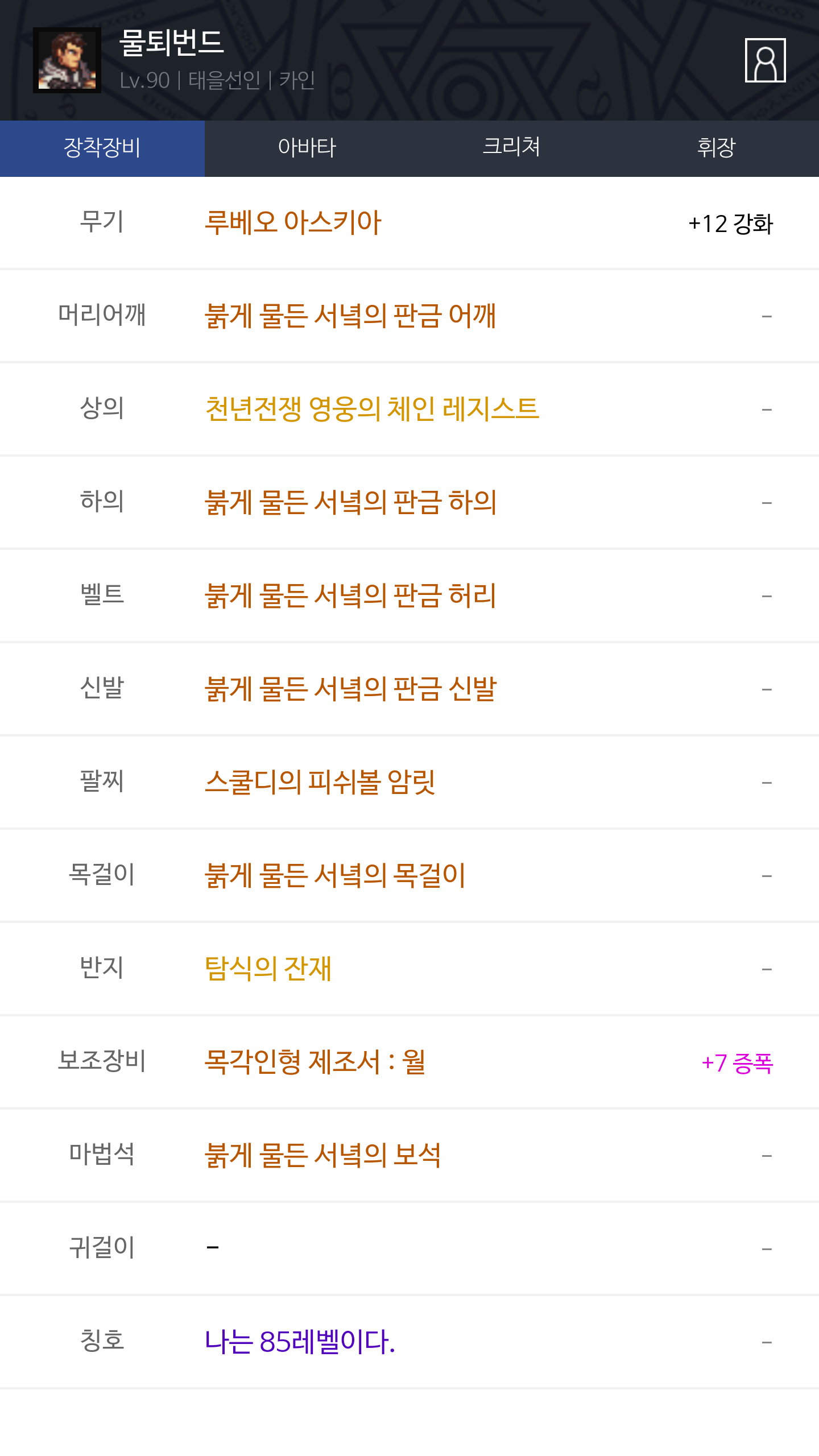This screenshot has width=819, height=1456.
Task: Open 목각인형 제조서 : 월 sub-equipment
Action: coord(315,1062)
